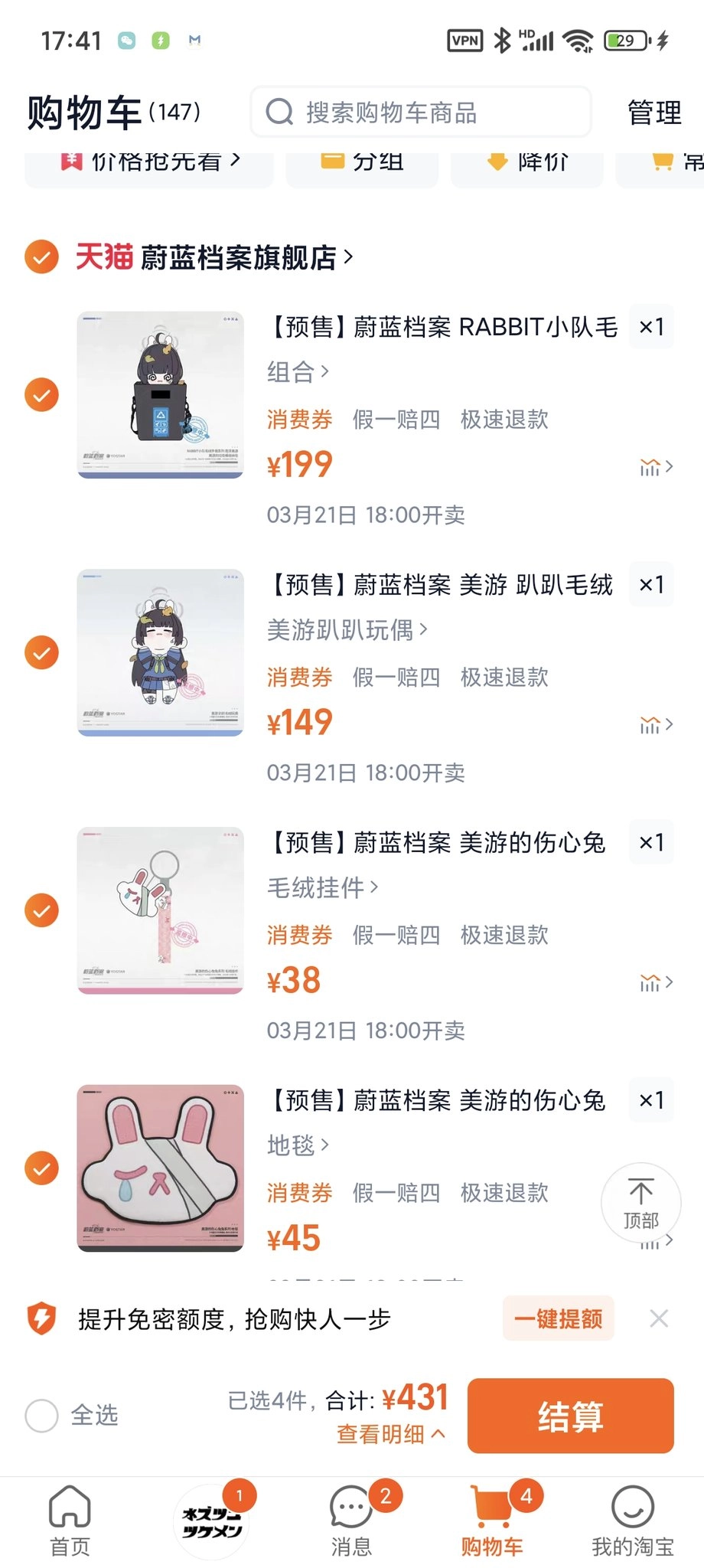Jump back to the top with 顶部
704x1568 pixels.
coord(640,1202)
